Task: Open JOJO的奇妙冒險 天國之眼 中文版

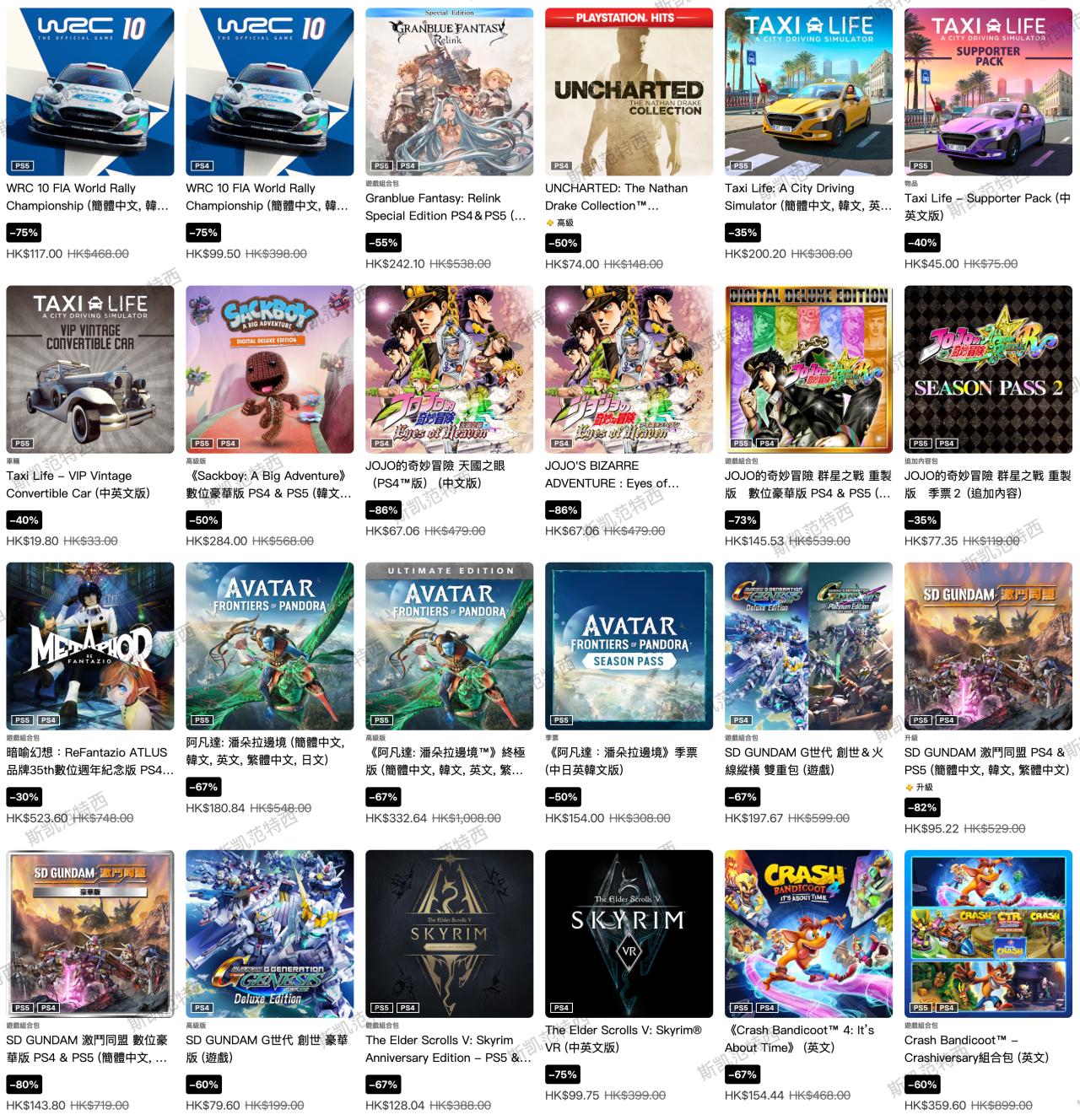Action: tap(449, 369)
